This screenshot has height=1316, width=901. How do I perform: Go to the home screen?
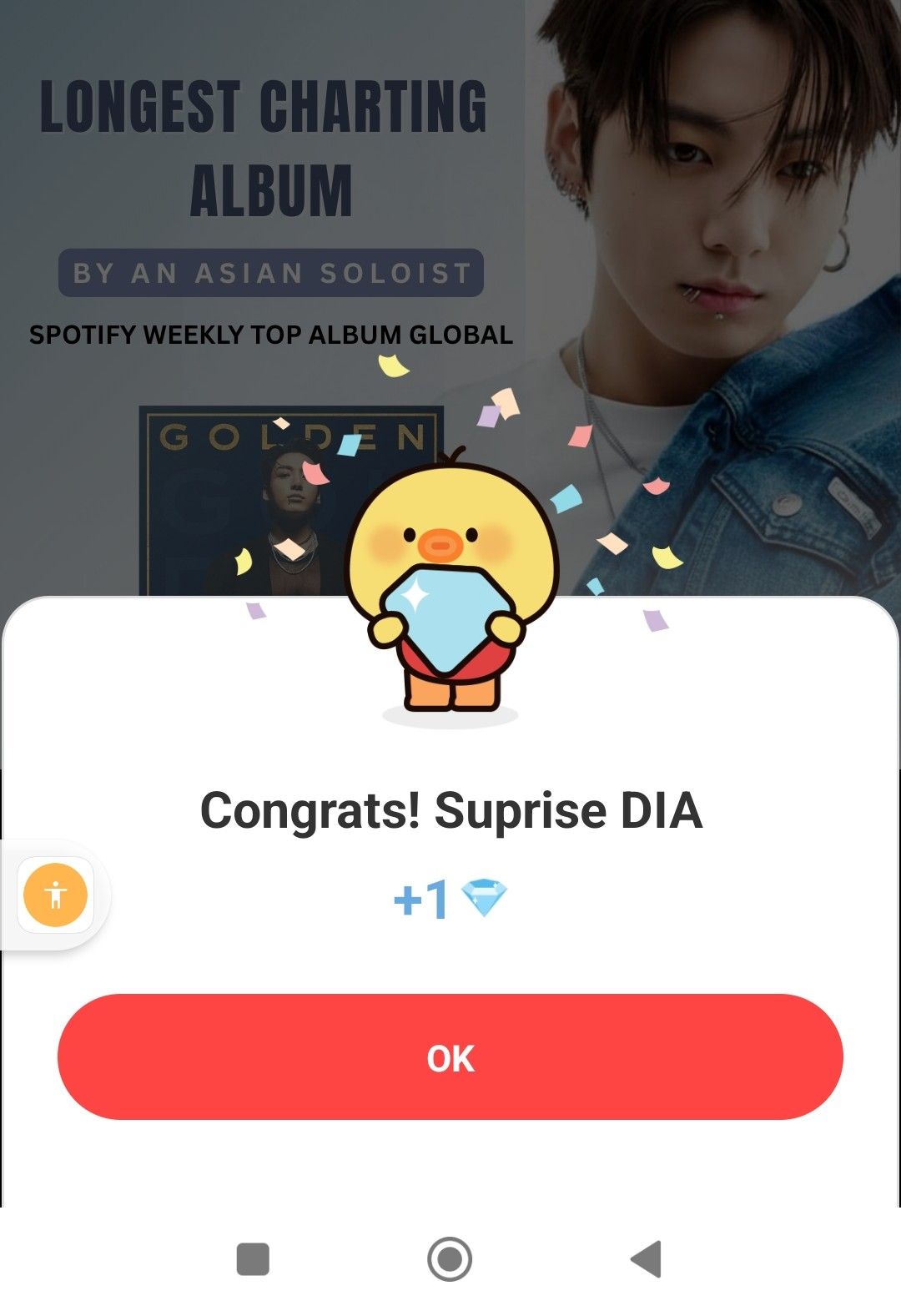pos(450,1258)
